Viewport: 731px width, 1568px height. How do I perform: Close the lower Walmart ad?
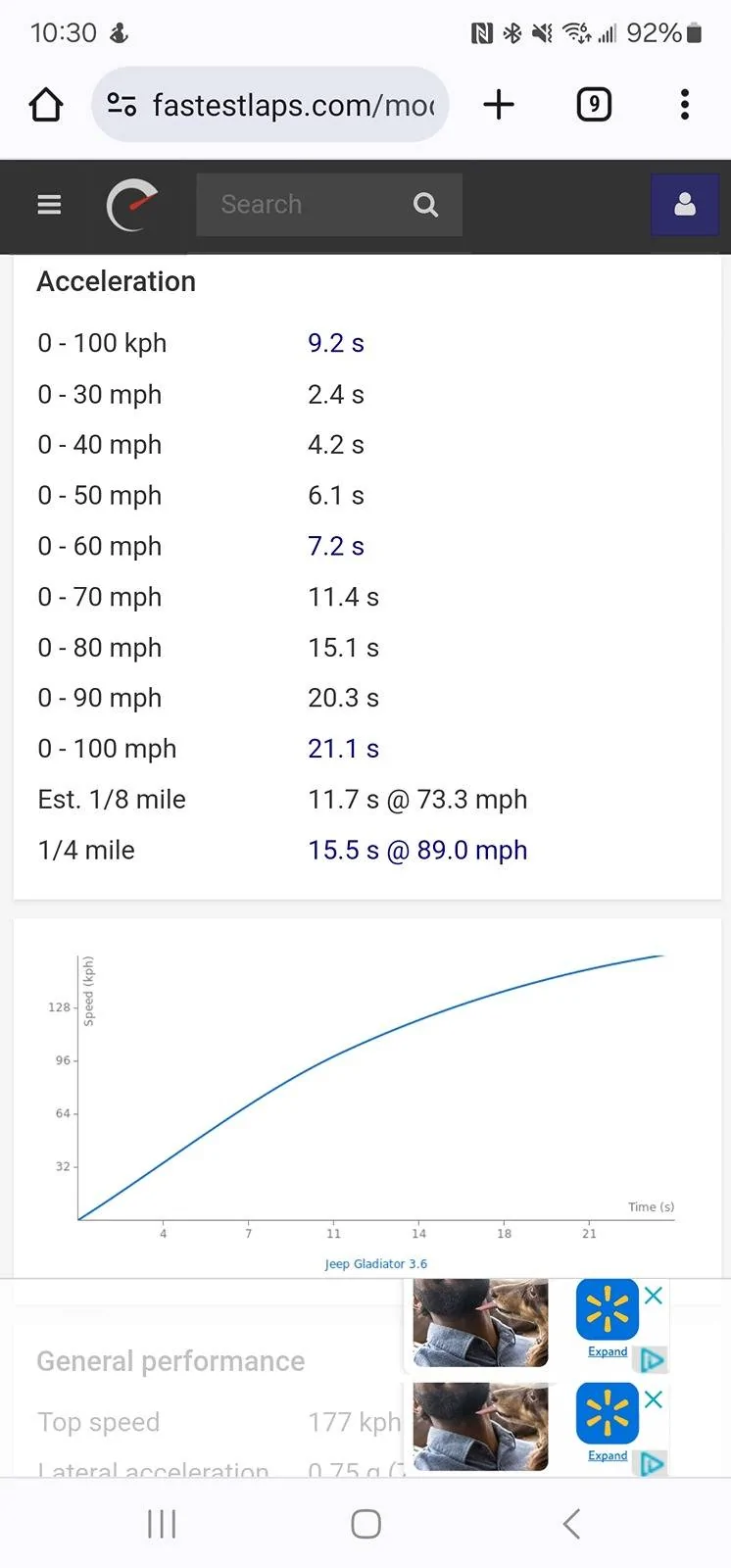coord(654,1398)
